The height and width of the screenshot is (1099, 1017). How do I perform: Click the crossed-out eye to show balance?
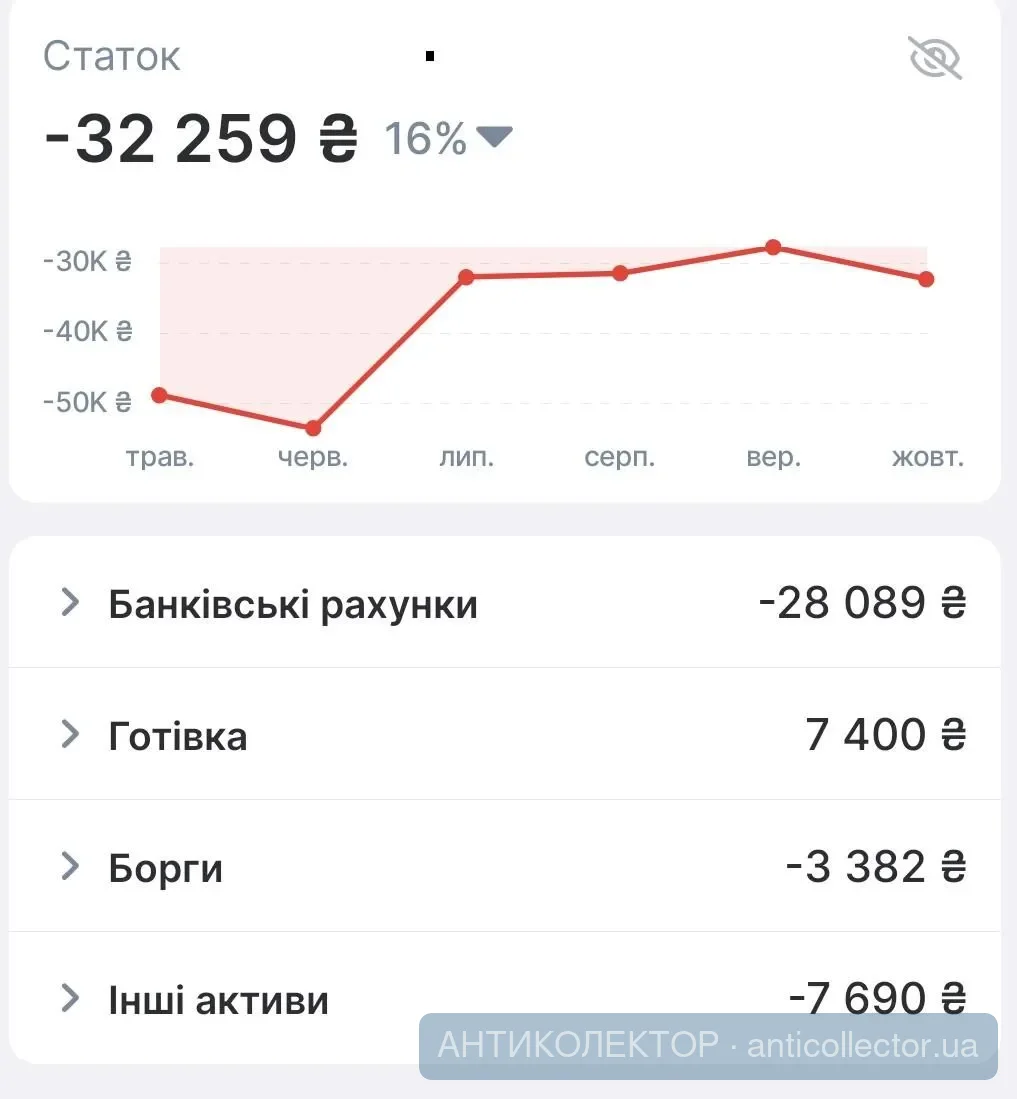click(934, 58)
